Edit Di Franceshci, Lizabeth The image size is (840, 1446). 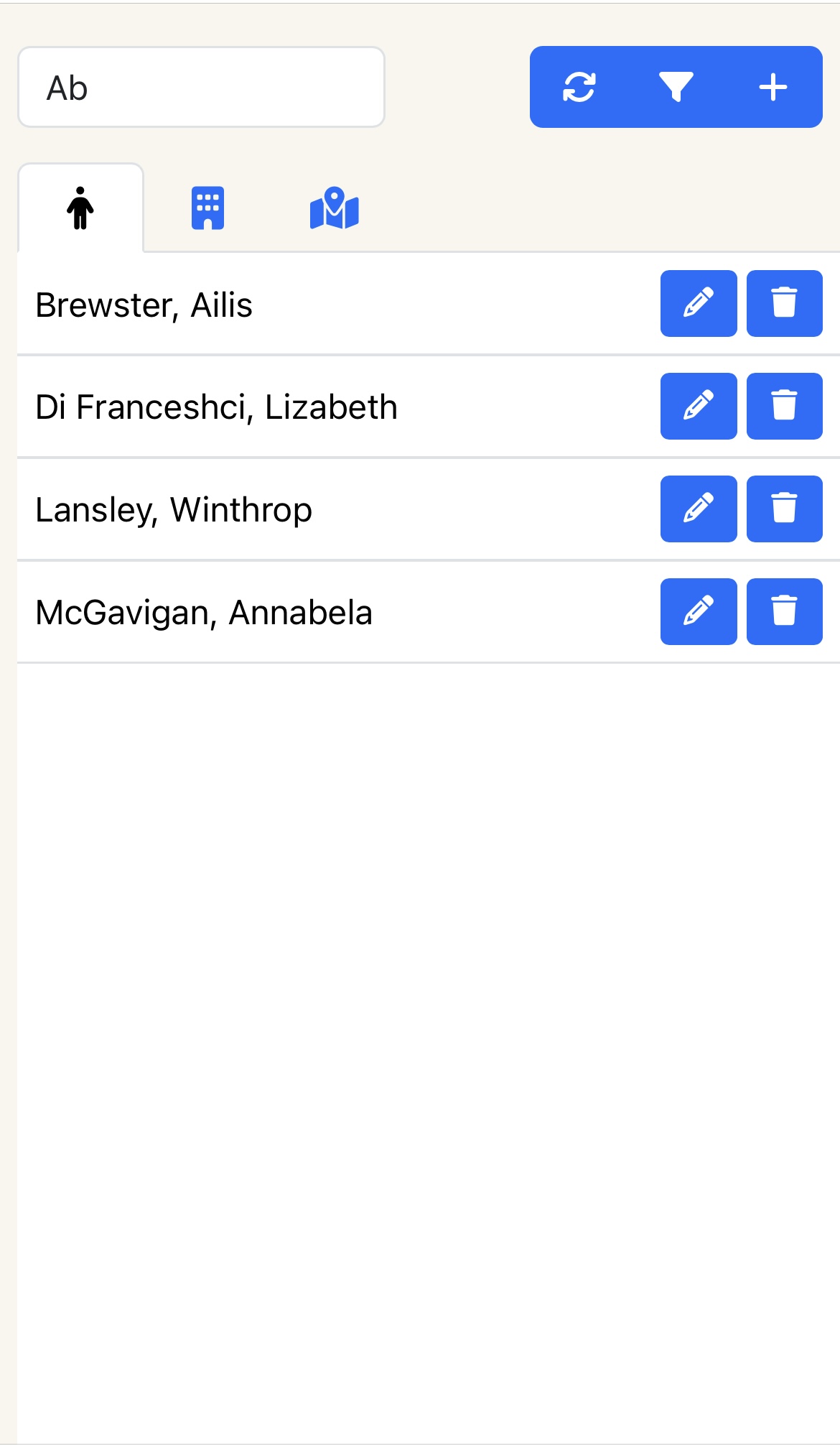[698, 406]
